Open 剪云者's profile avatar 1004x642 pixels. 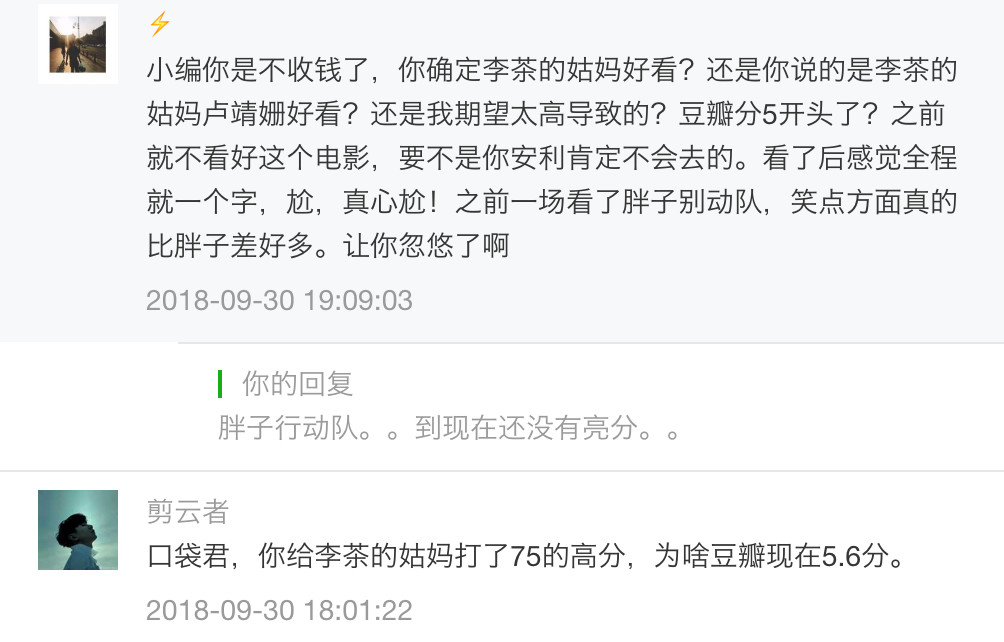[x=78, y=530]
